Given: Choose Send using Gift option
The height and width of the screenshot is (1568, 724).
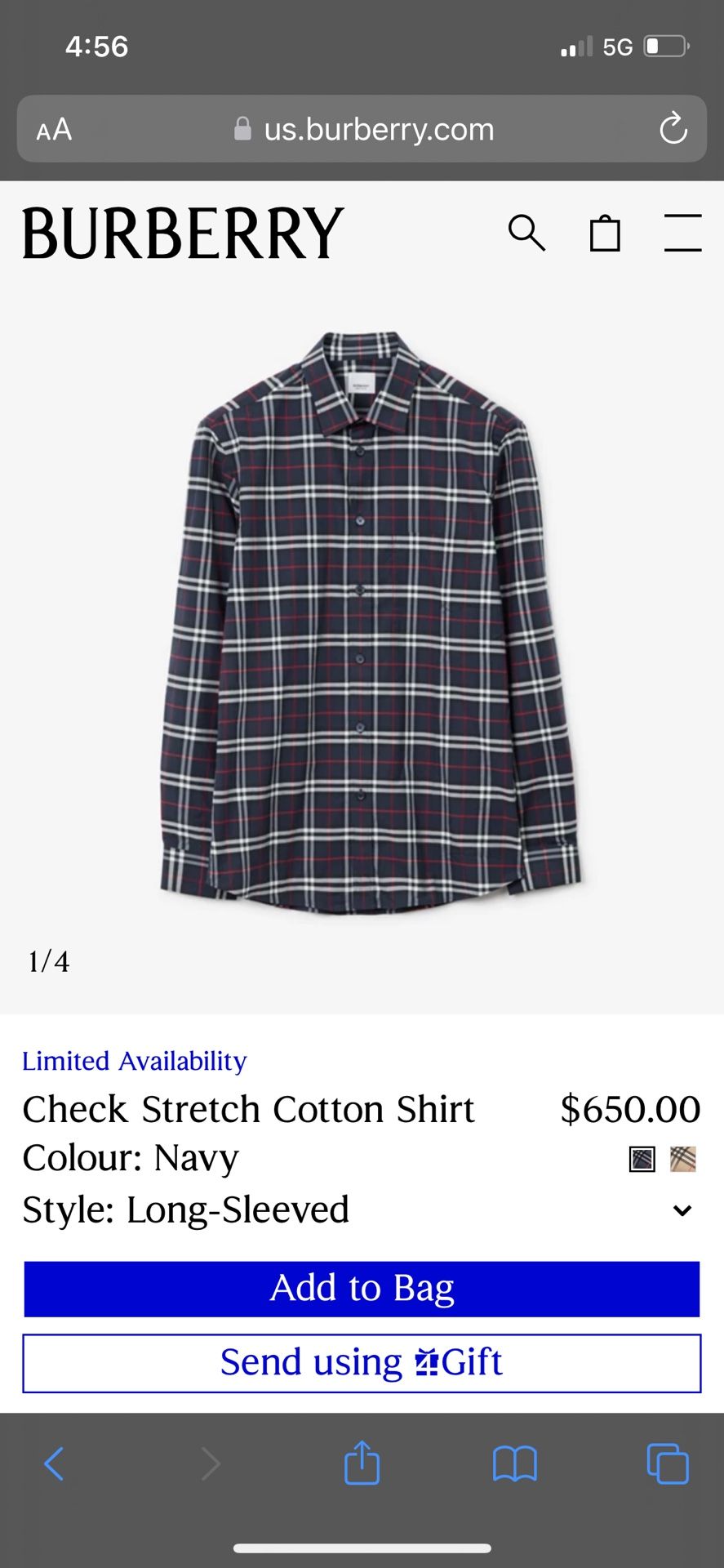Looking at the screenshot, I should (x=362, y=1363).
